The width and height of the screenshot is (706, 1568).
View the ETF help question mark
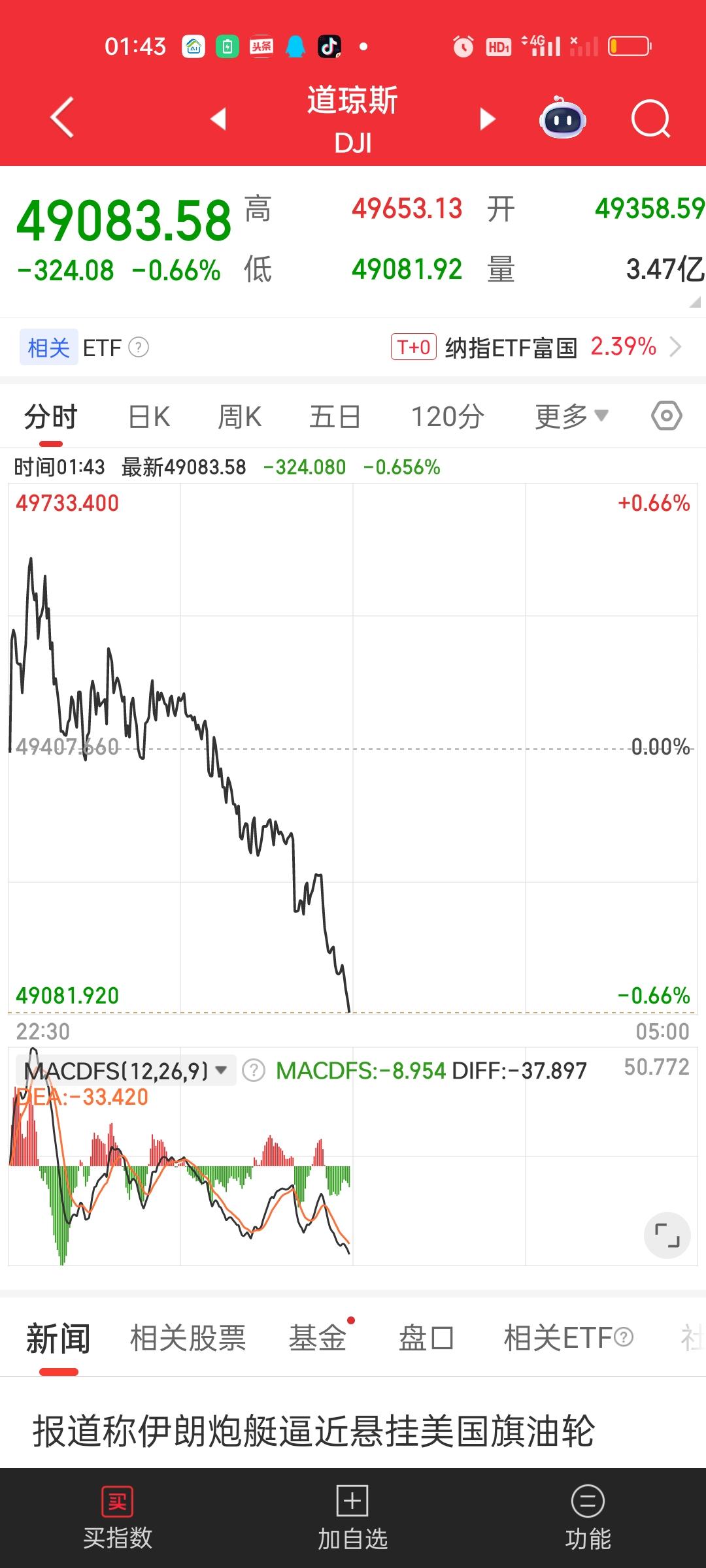click(137, 347)
